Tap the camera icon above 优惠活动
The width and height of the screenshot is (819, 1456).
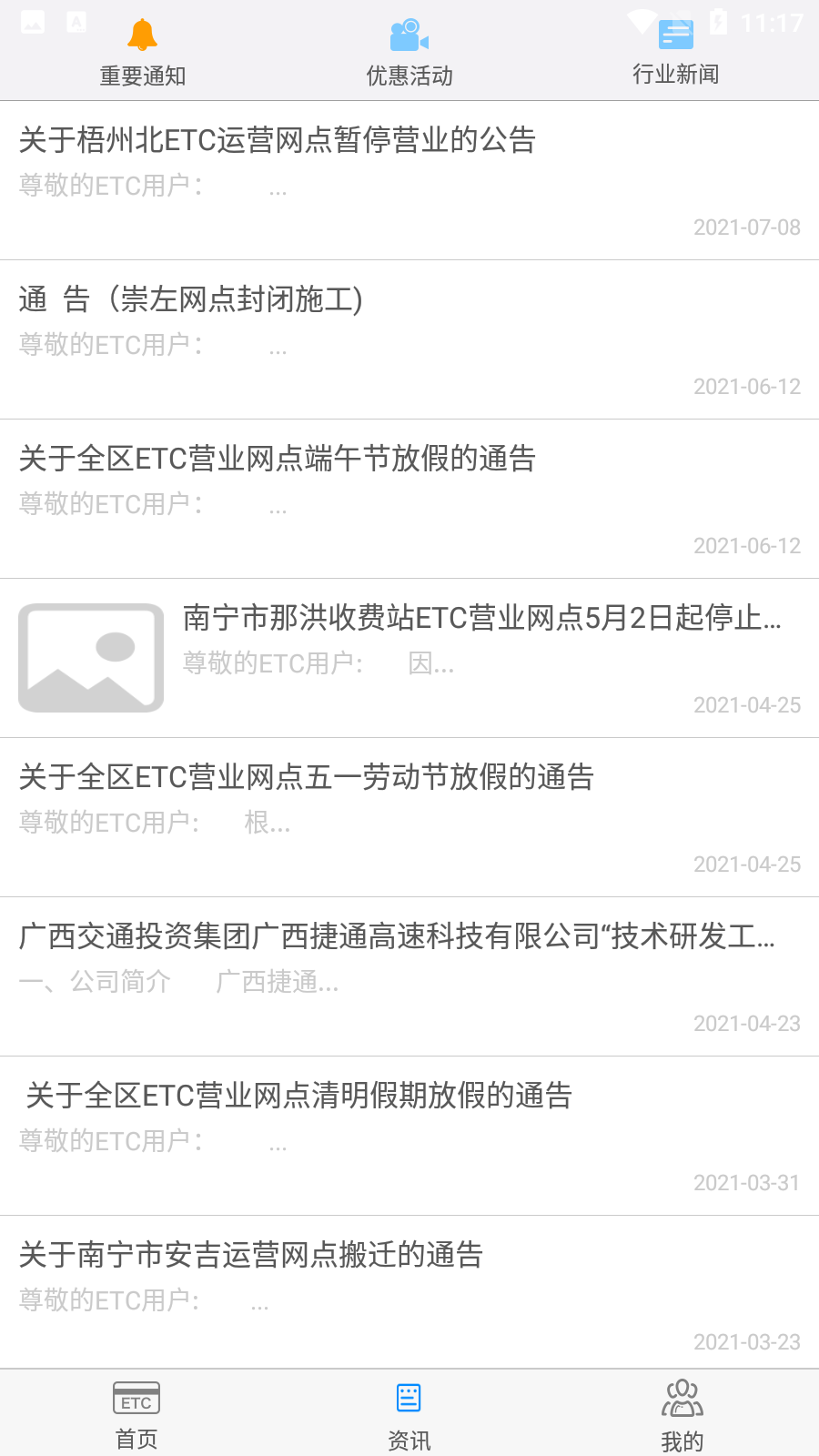[x=409, y=35]
